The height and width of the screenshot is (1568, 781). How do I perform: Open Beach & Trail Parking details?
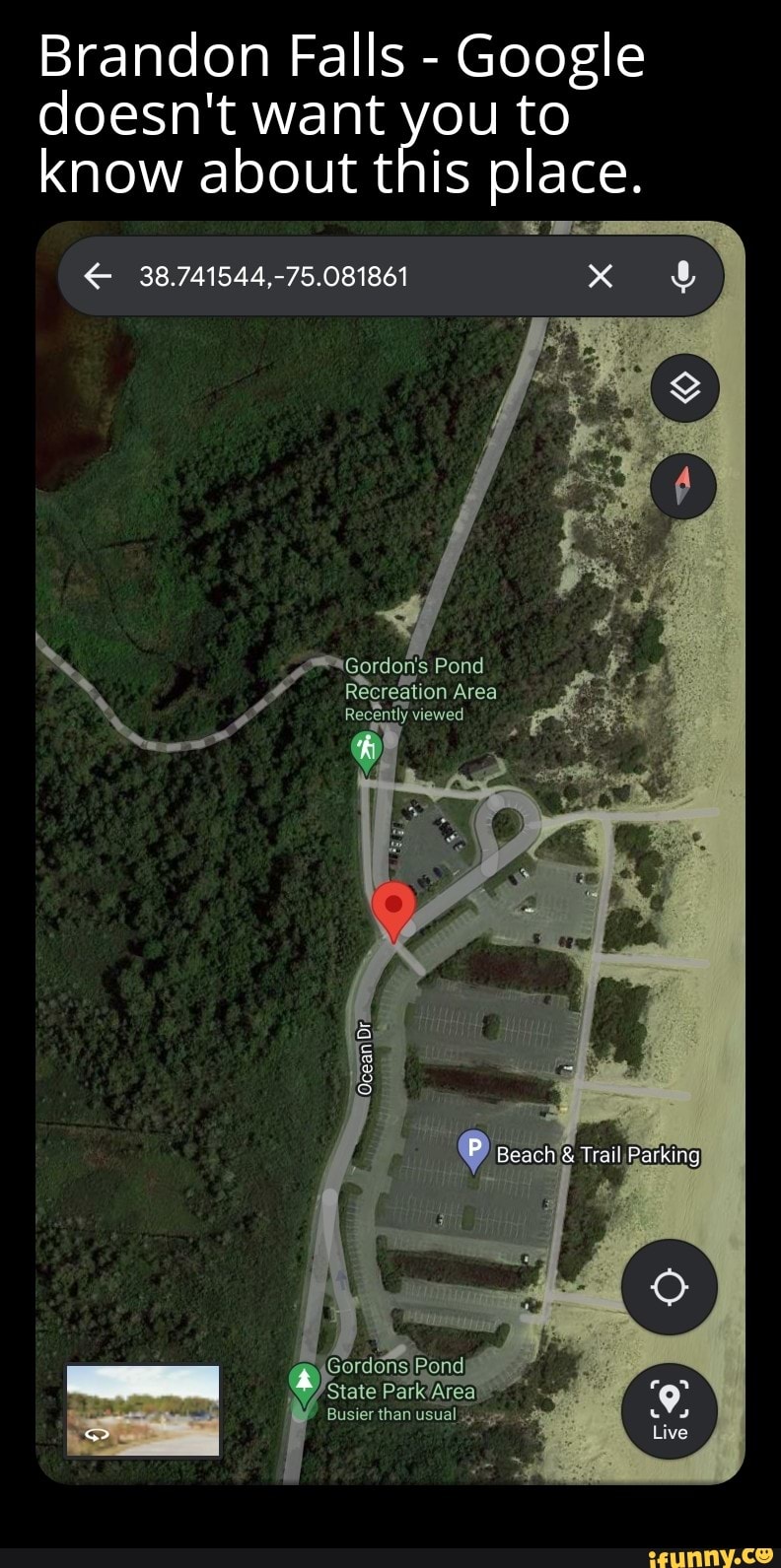tap(472, 1146)
